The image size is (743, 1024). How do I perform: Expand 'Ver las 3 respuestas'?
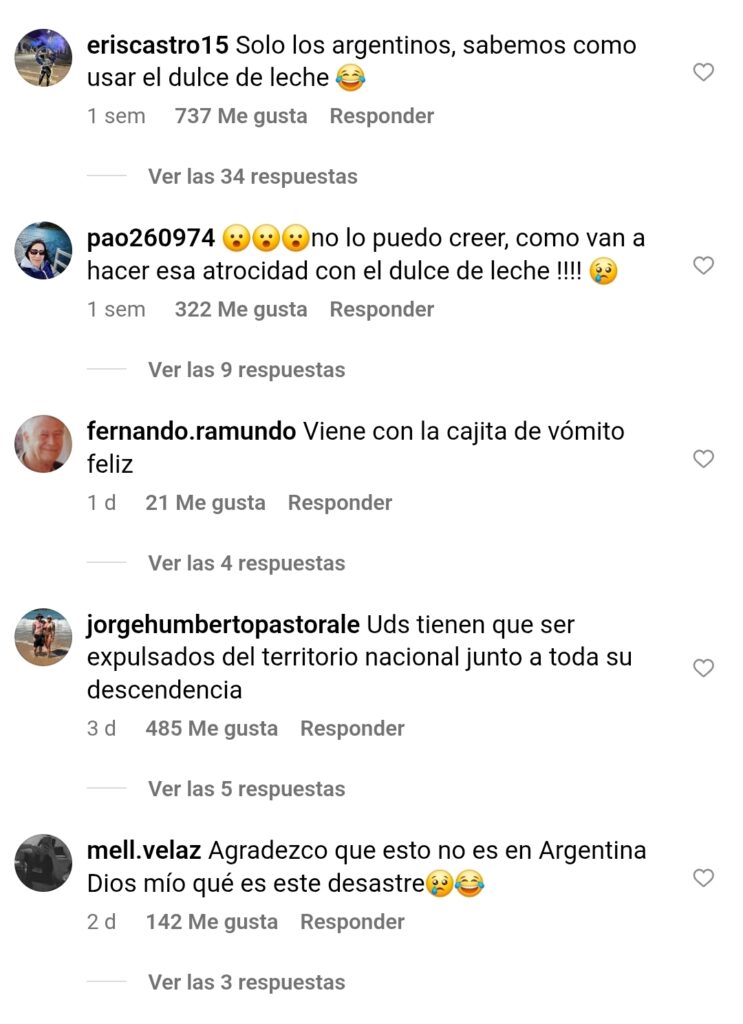pyautogui.click(x=246, y=982)
